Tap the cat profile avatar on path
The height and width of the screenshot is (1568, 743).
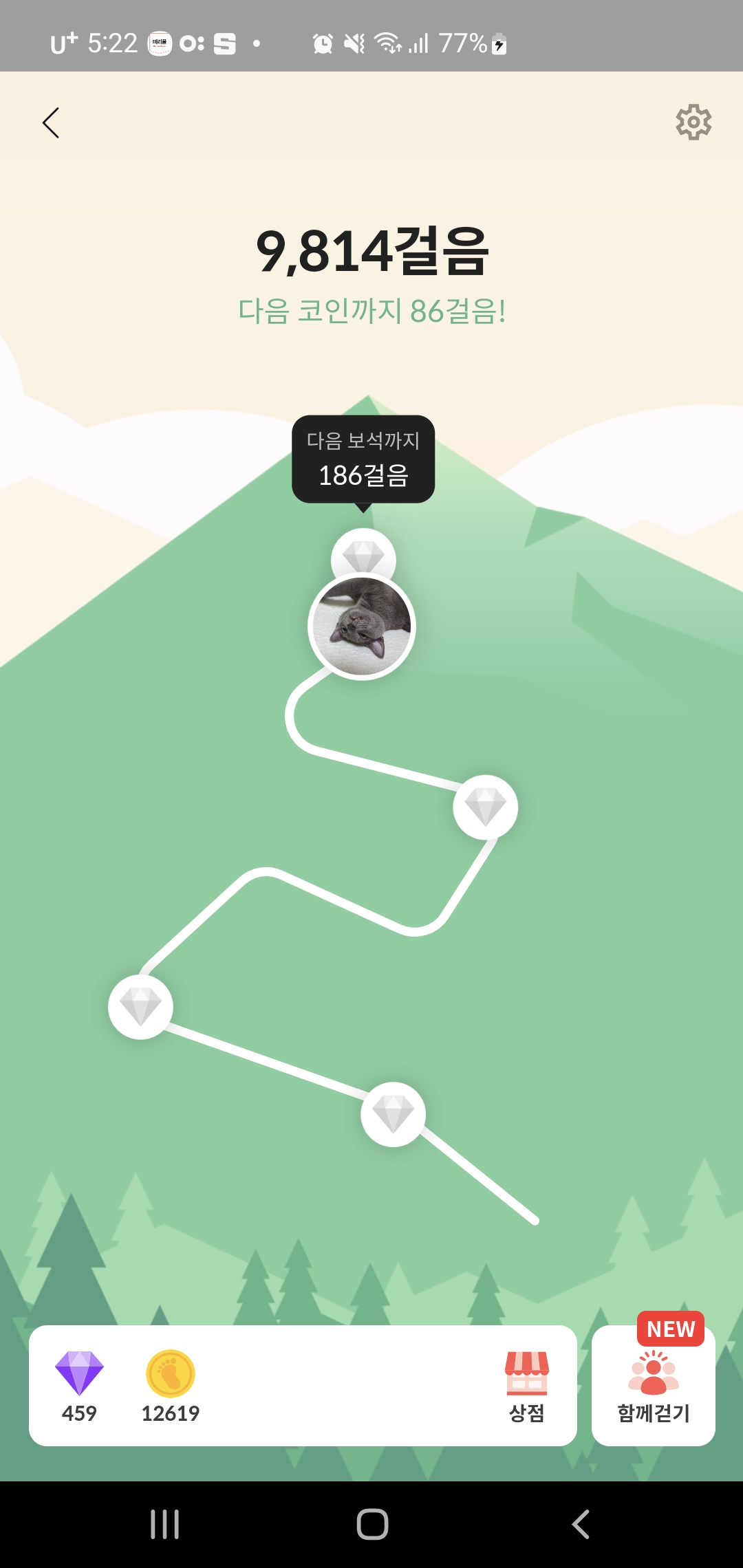[362, 626]
